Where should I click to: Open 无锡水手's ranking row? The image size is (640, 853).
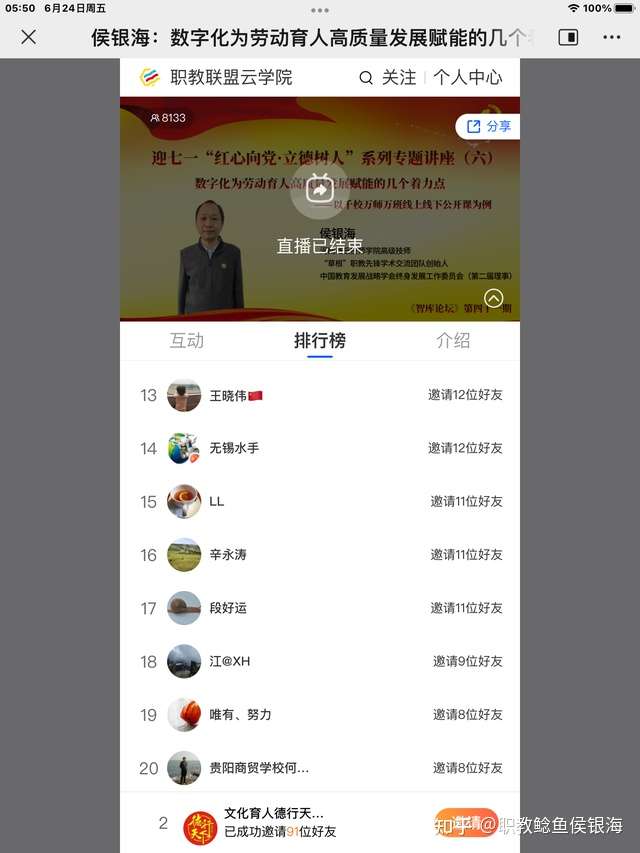click(x=320, y=448)
